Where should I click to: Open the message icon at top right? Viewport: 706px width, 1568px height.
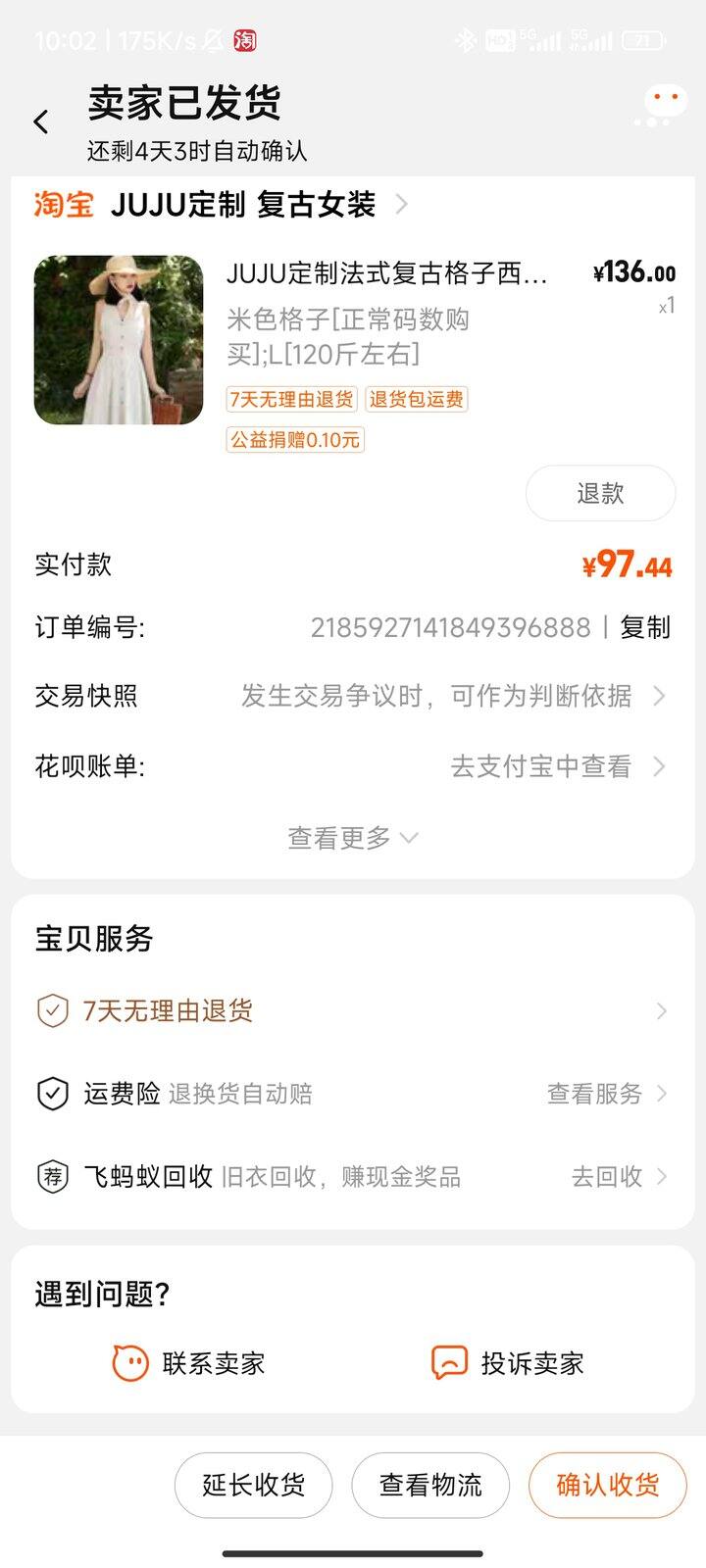664,106
